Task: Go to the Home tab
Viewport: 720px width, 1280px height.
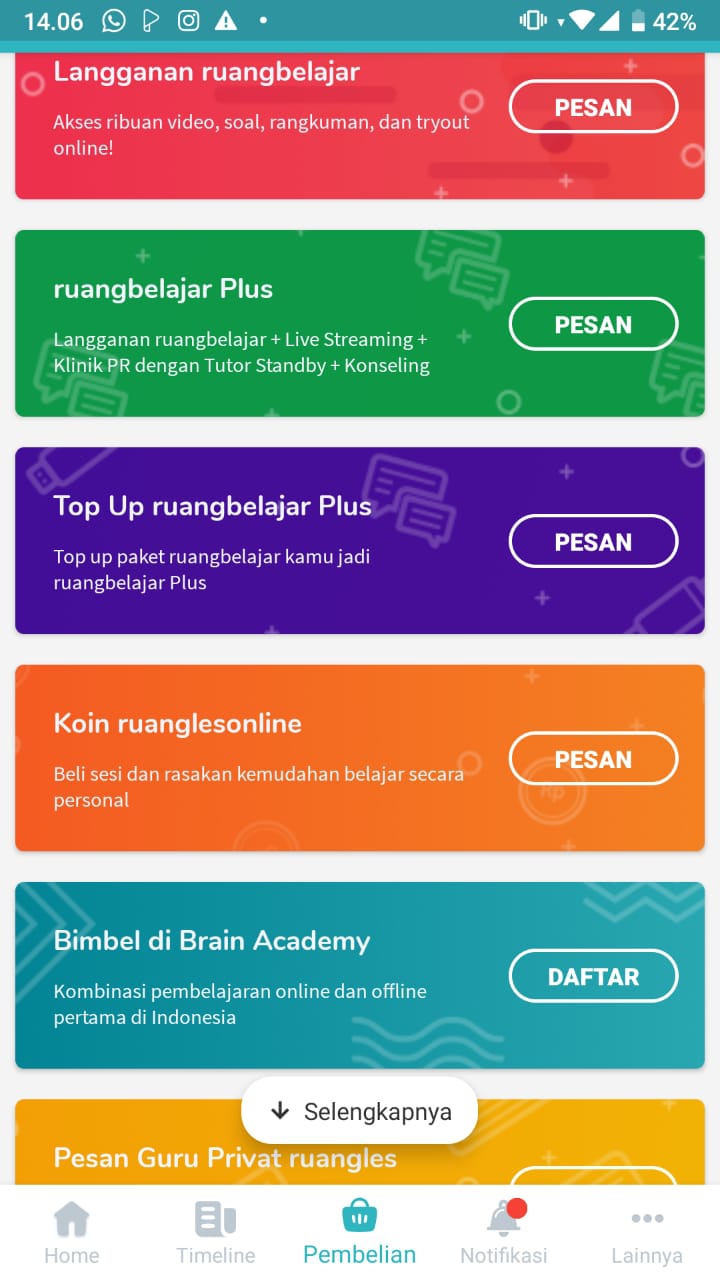Action: coord(72,1233)
